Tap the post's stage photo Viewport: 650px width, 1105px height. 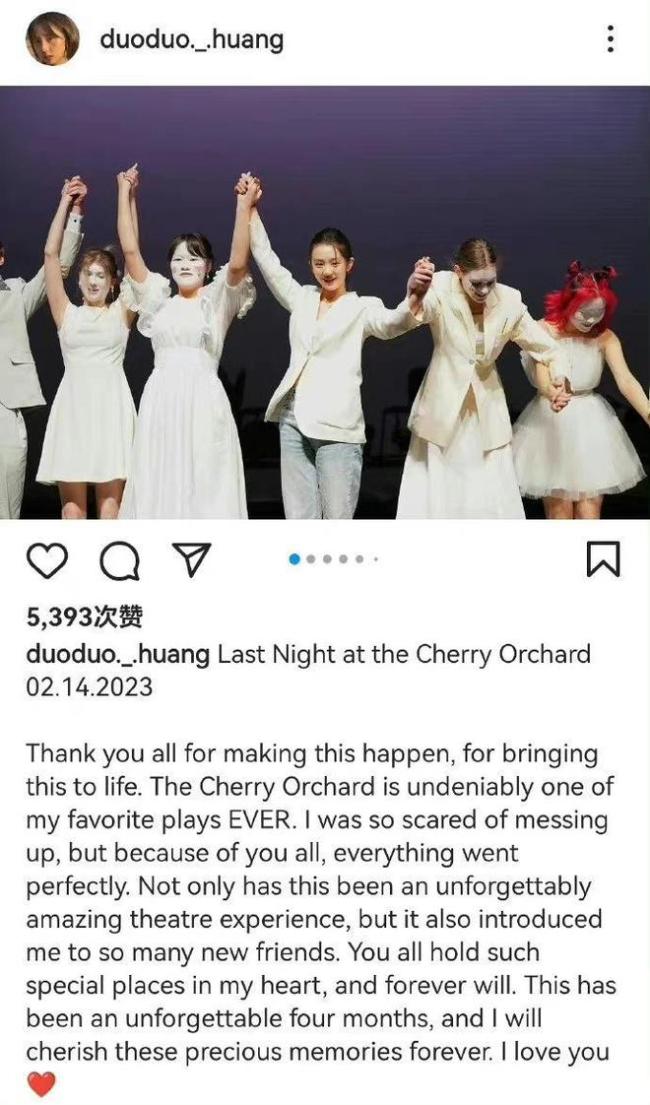325,302
